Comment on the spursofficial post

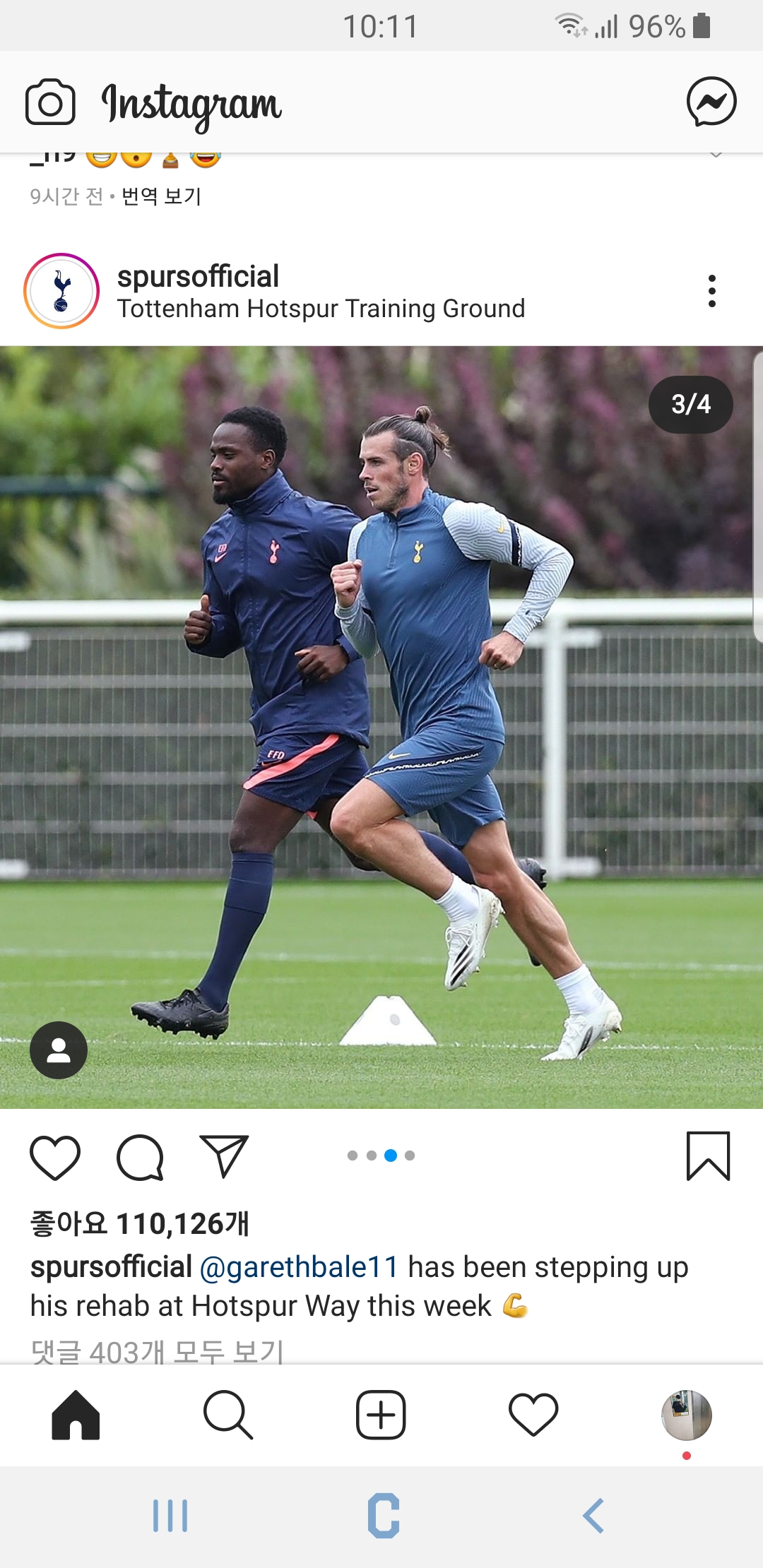pos(141,1158)
